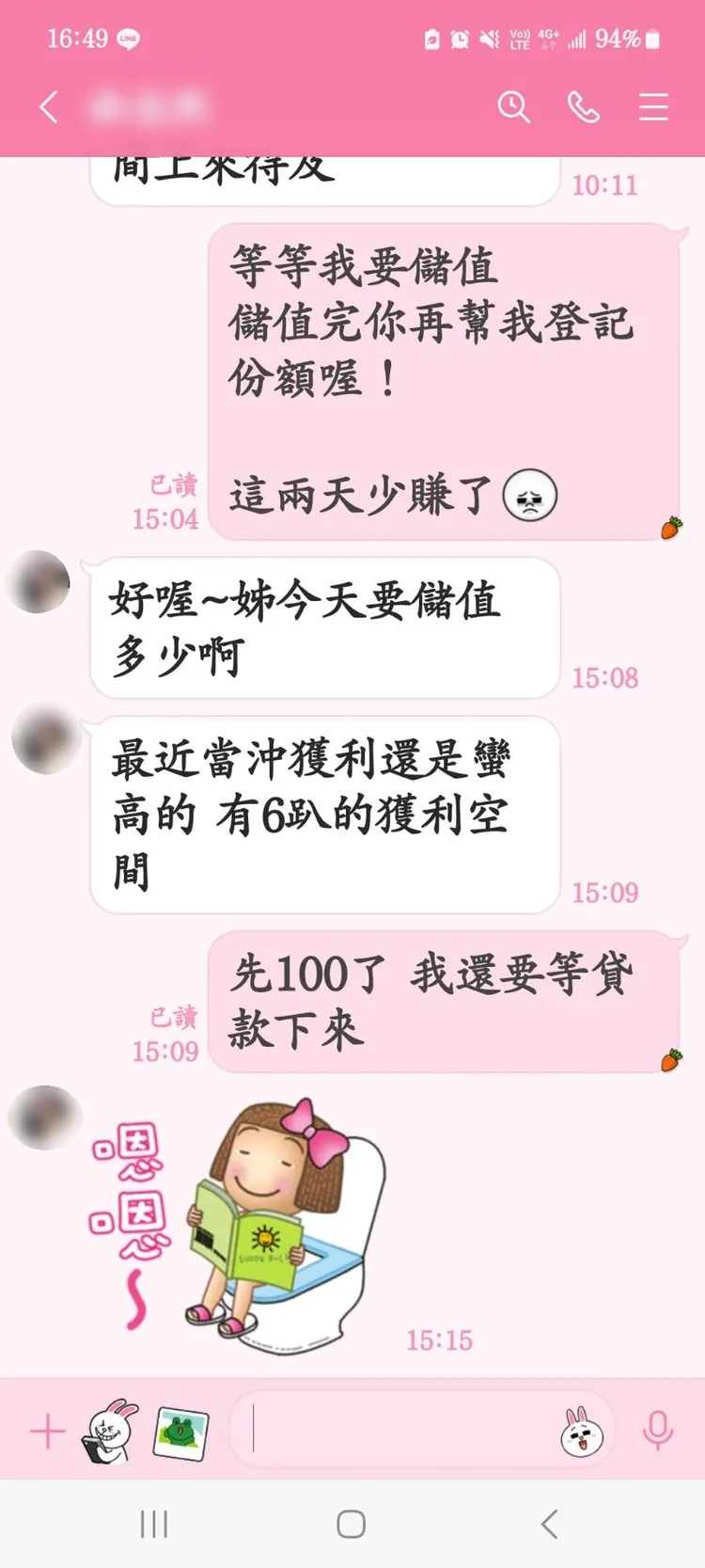Tap the carrot decoration on the 15:09 message
The image size is (705, 1568).
tap(669, 1058)
